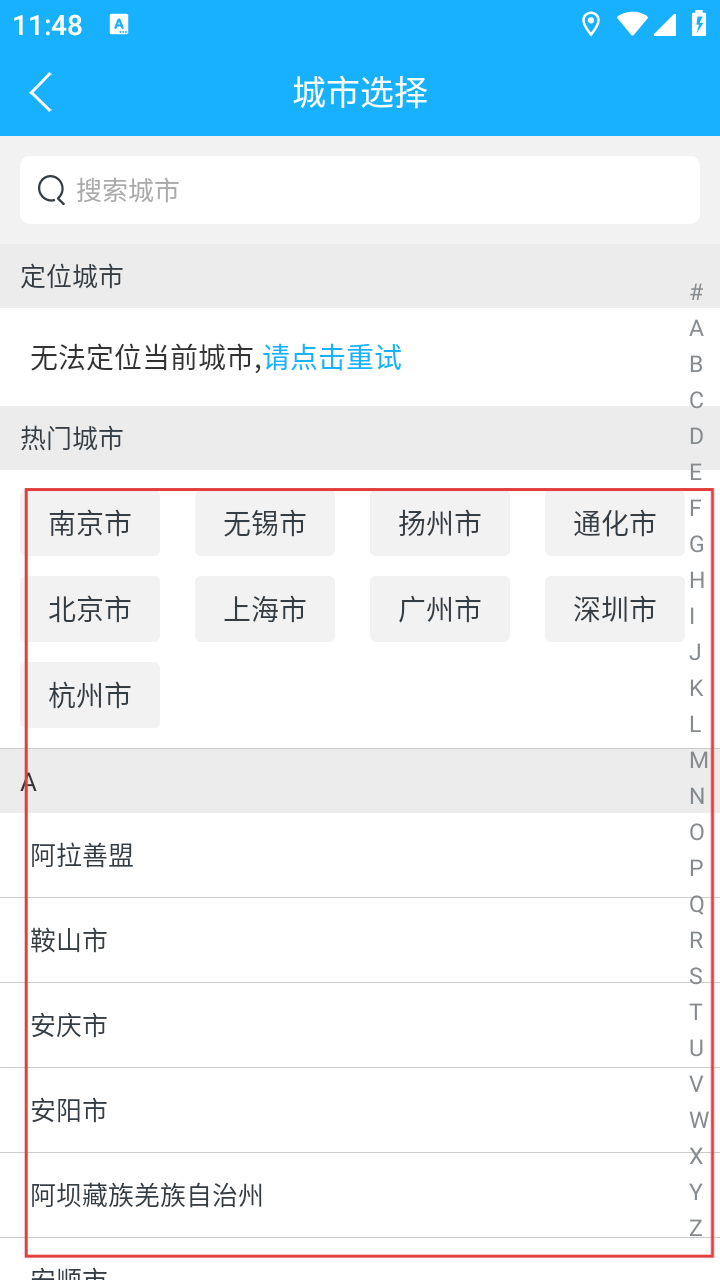Jump to letter Z in index

[696, 1228]
